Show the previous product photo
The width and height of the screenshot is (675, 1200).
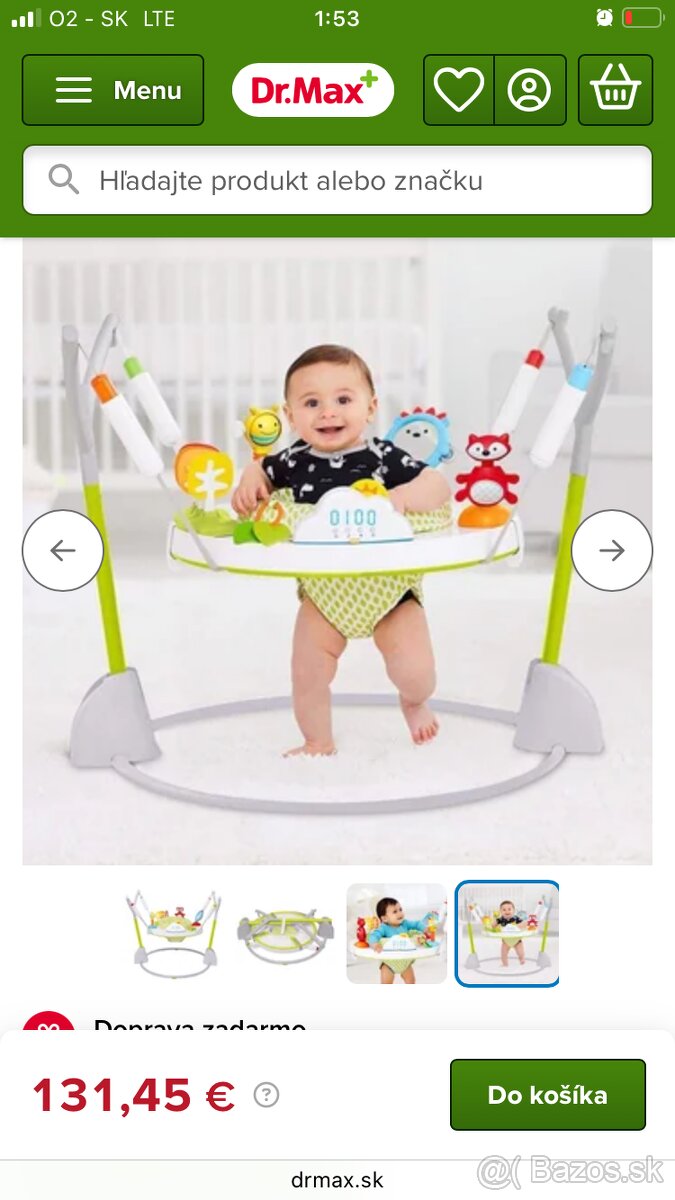63,550
